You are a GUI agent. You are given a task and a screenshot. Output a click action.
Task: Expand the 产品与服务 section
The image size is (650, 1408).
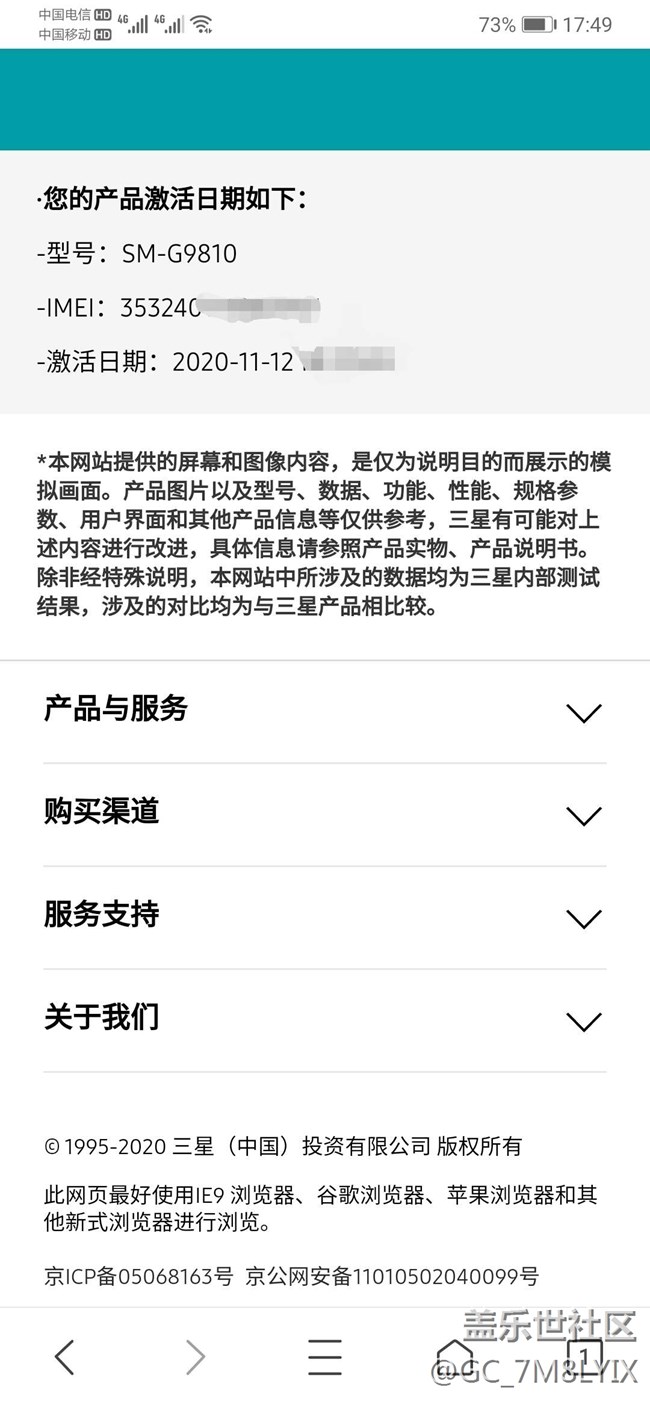324,712
